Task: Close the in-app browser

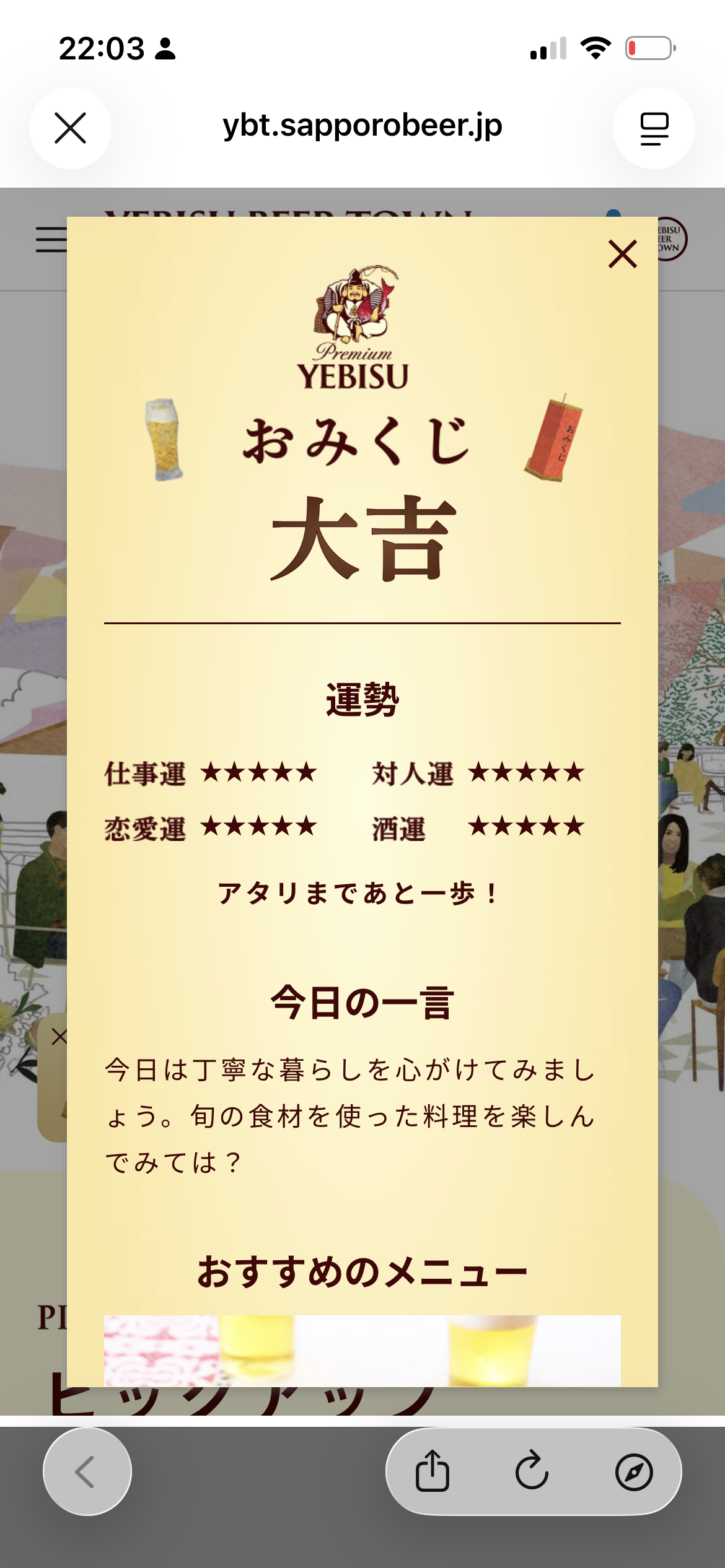Action: click(x=71, y=128)
